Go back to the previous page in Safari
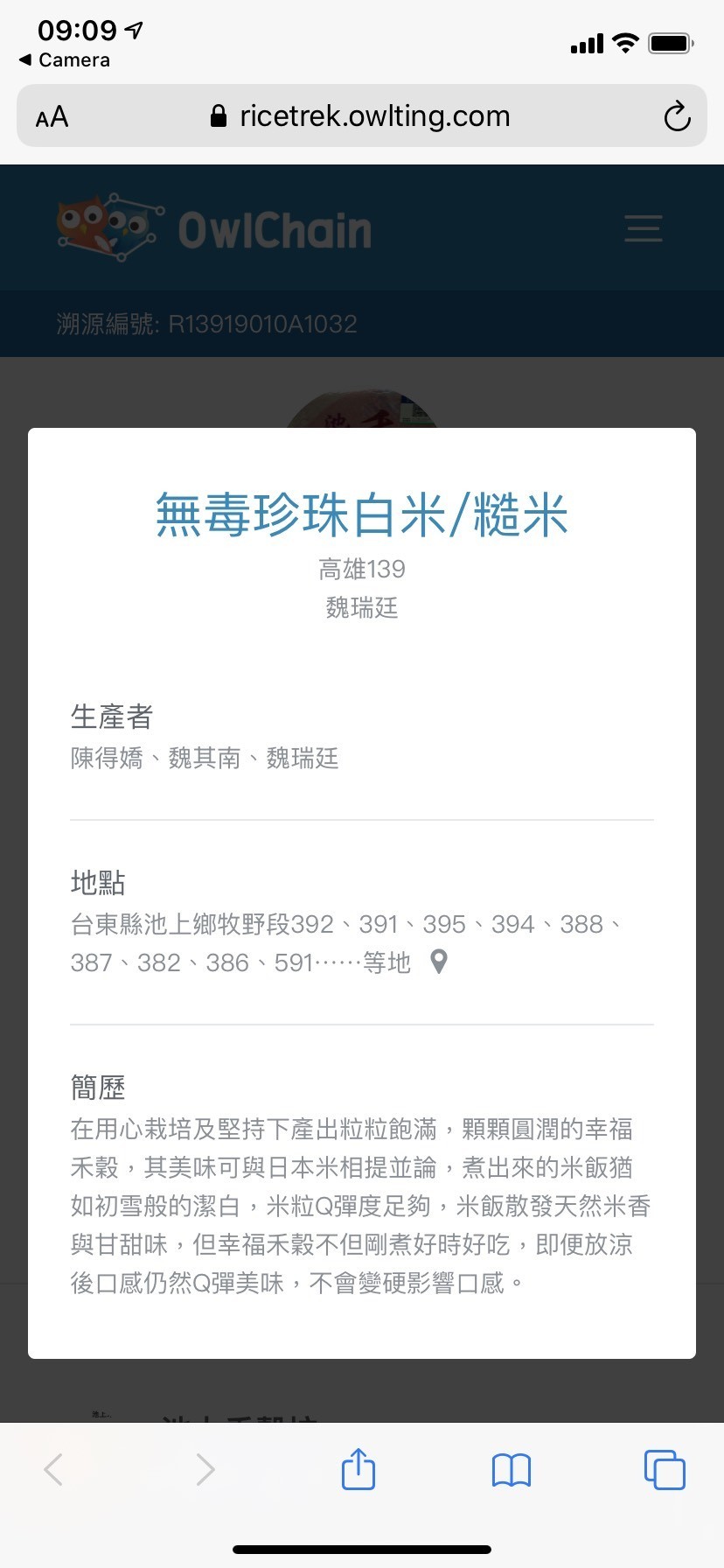Viewport: 724px width, 1568px height. (54, 1469)
